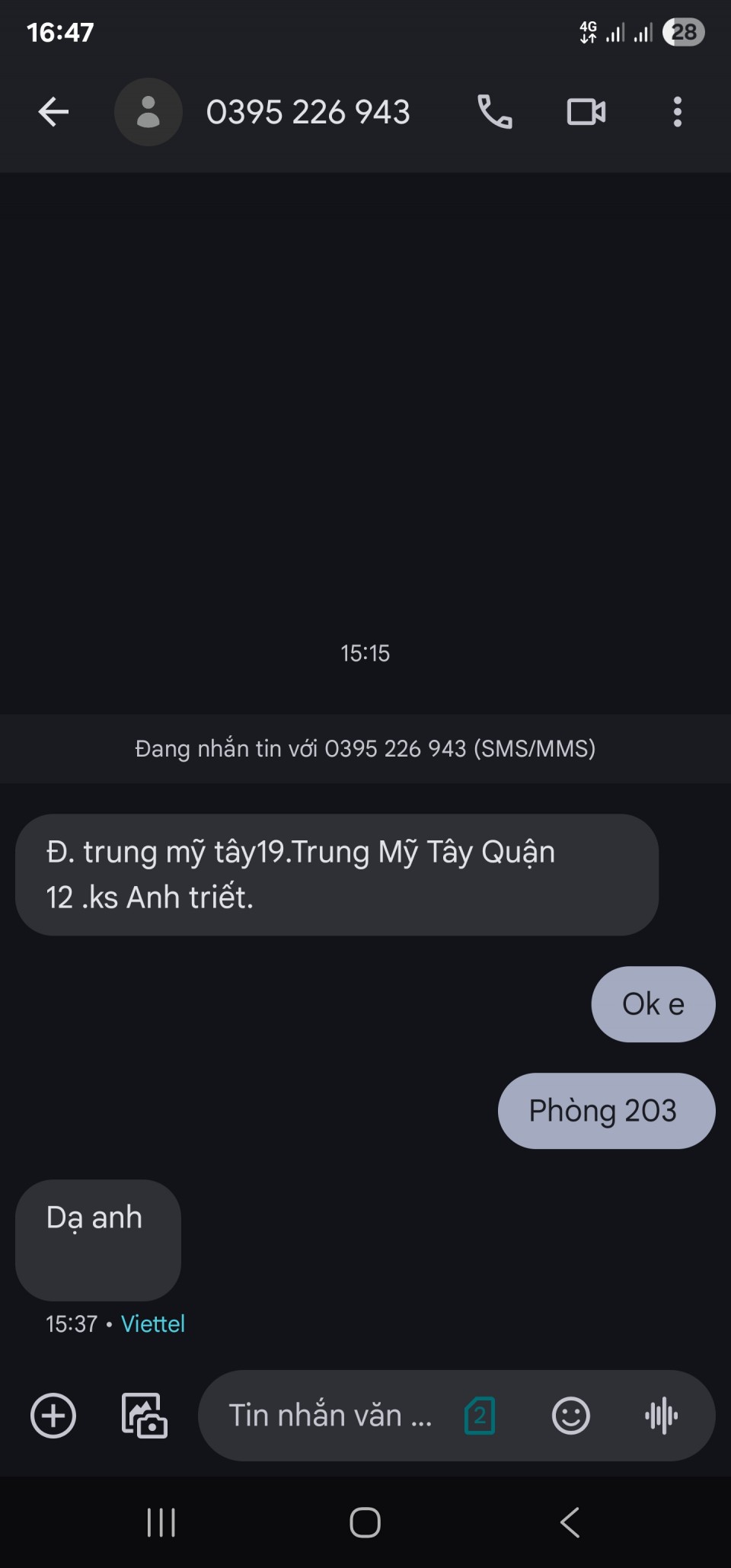Open the emoji picker

click(570, 1416)
